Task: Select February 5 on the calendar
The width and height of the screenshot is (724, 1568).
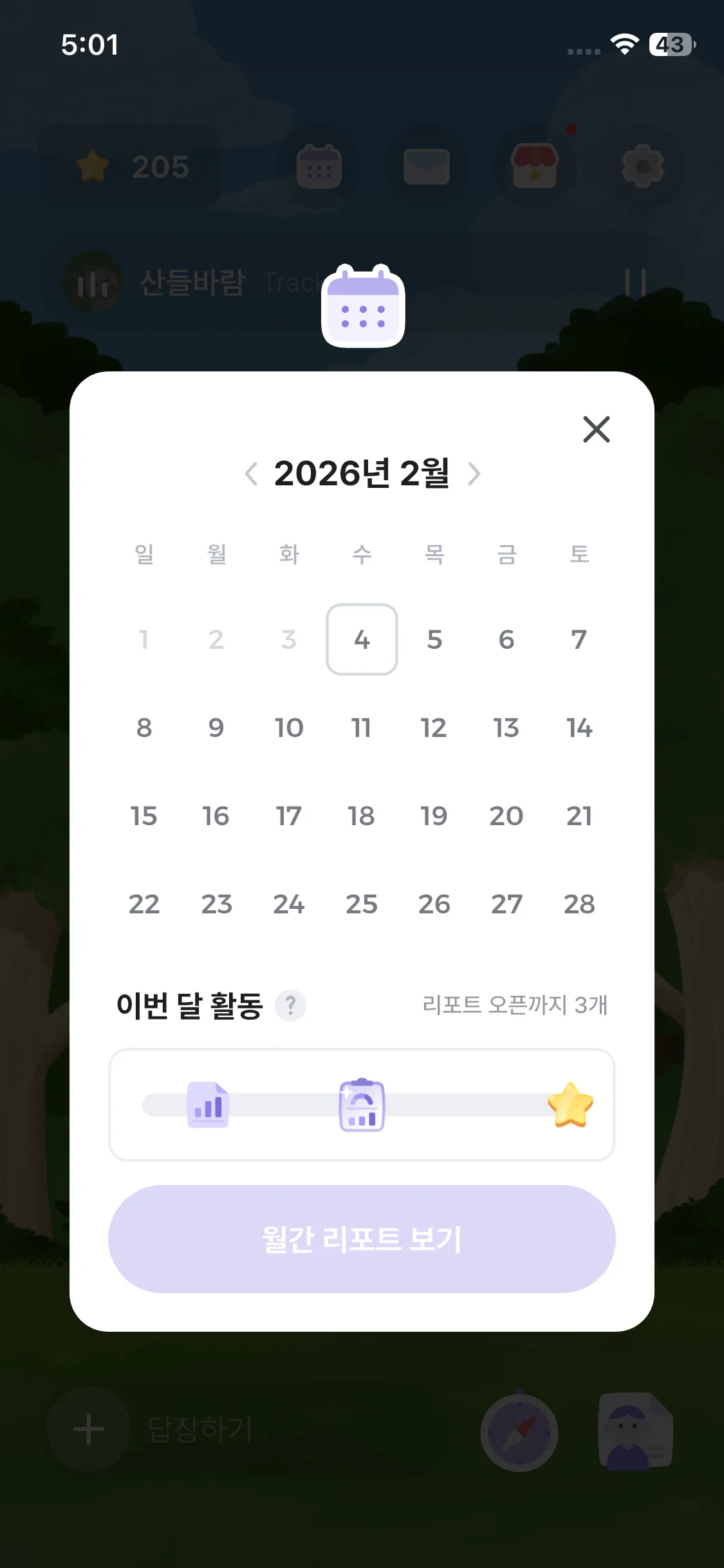Action: click(x=434, y=639)
